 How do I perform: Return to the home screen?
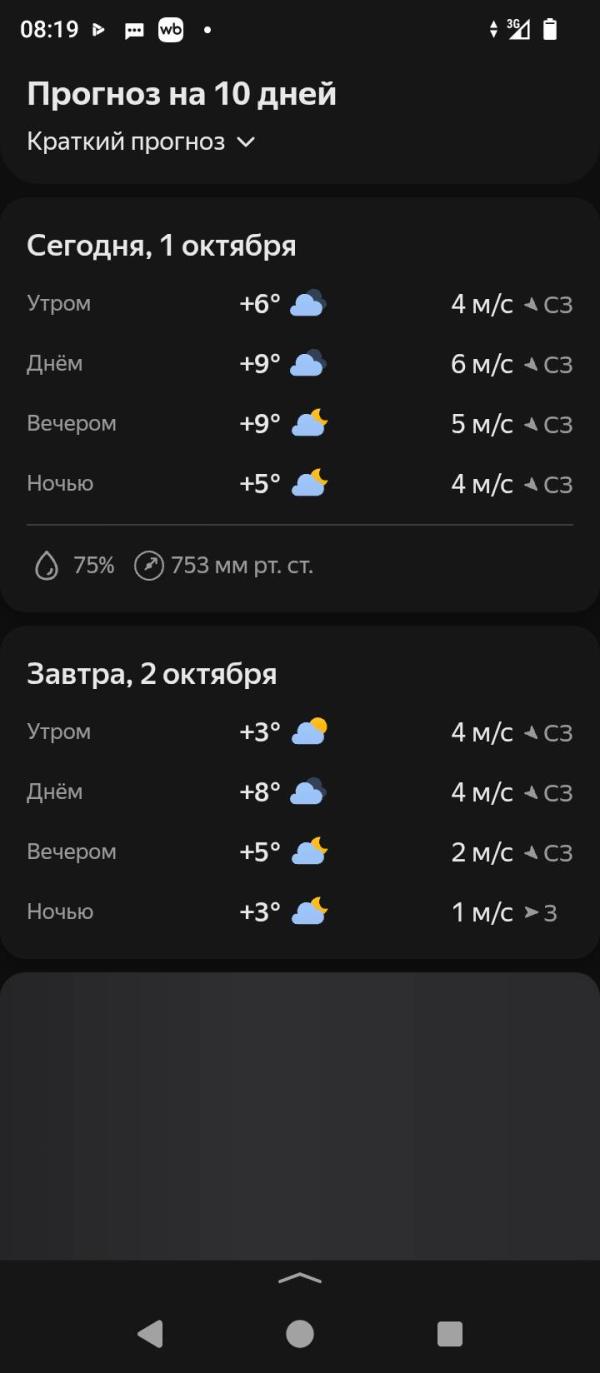point(300,1333)
